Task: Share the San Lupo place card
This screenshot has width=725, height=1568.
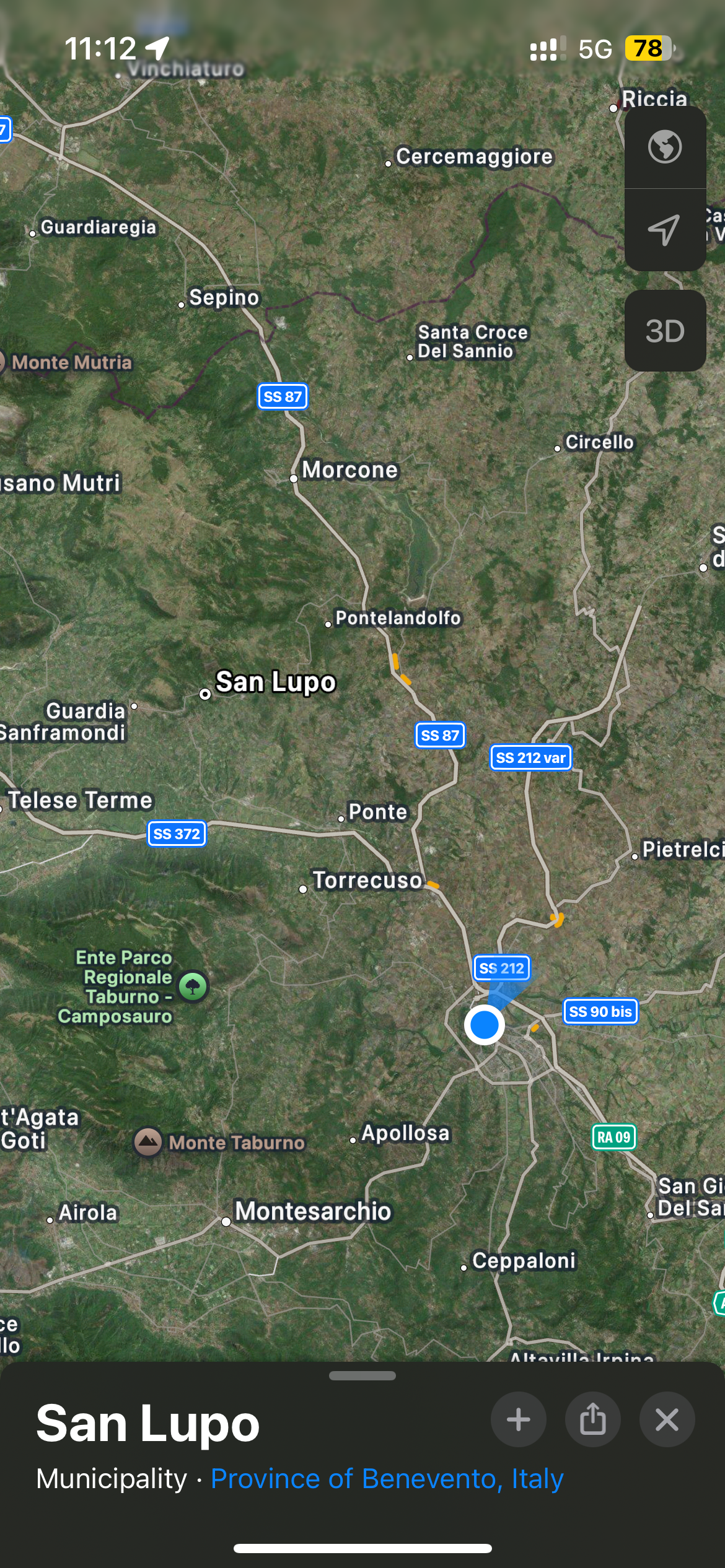Action: pos(592,1419)
